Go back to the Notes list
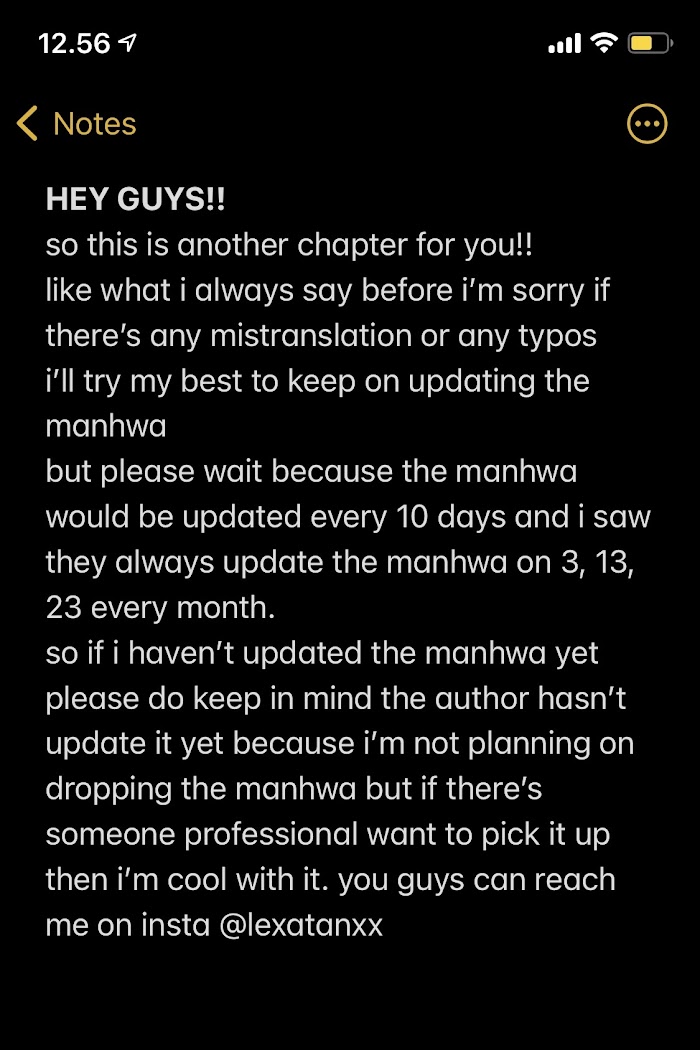 point(76,124)
